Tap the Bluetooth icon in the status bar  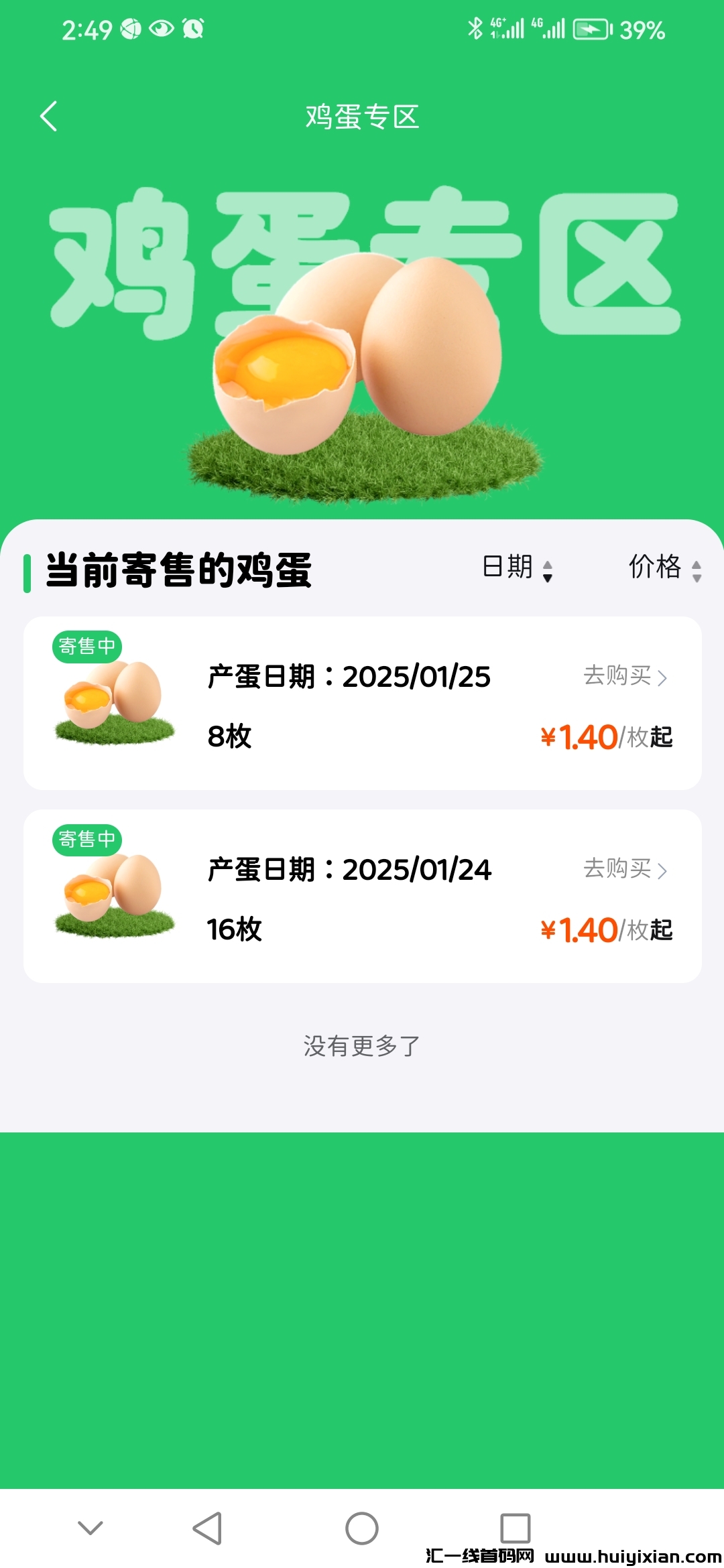pos(475,28)
